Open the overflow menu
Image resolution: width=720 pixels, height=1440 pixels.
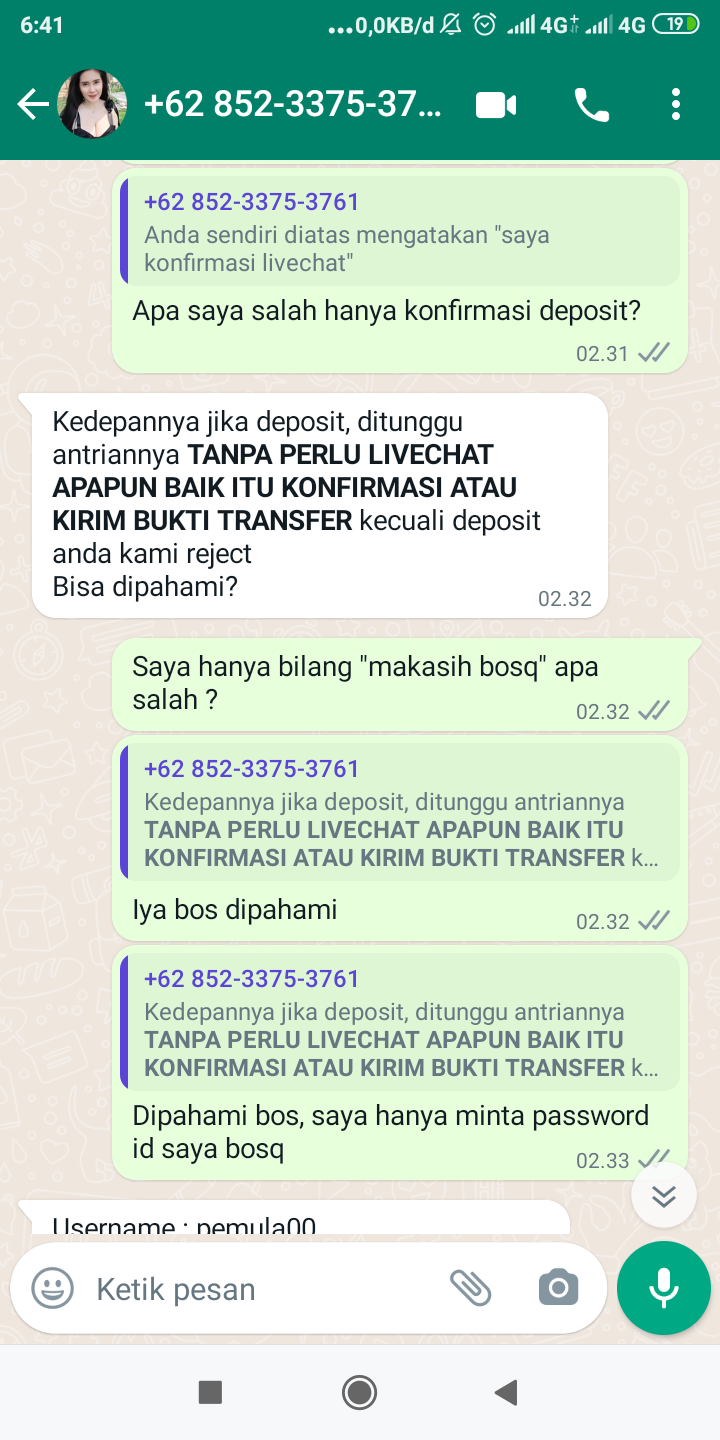(676, 105)
